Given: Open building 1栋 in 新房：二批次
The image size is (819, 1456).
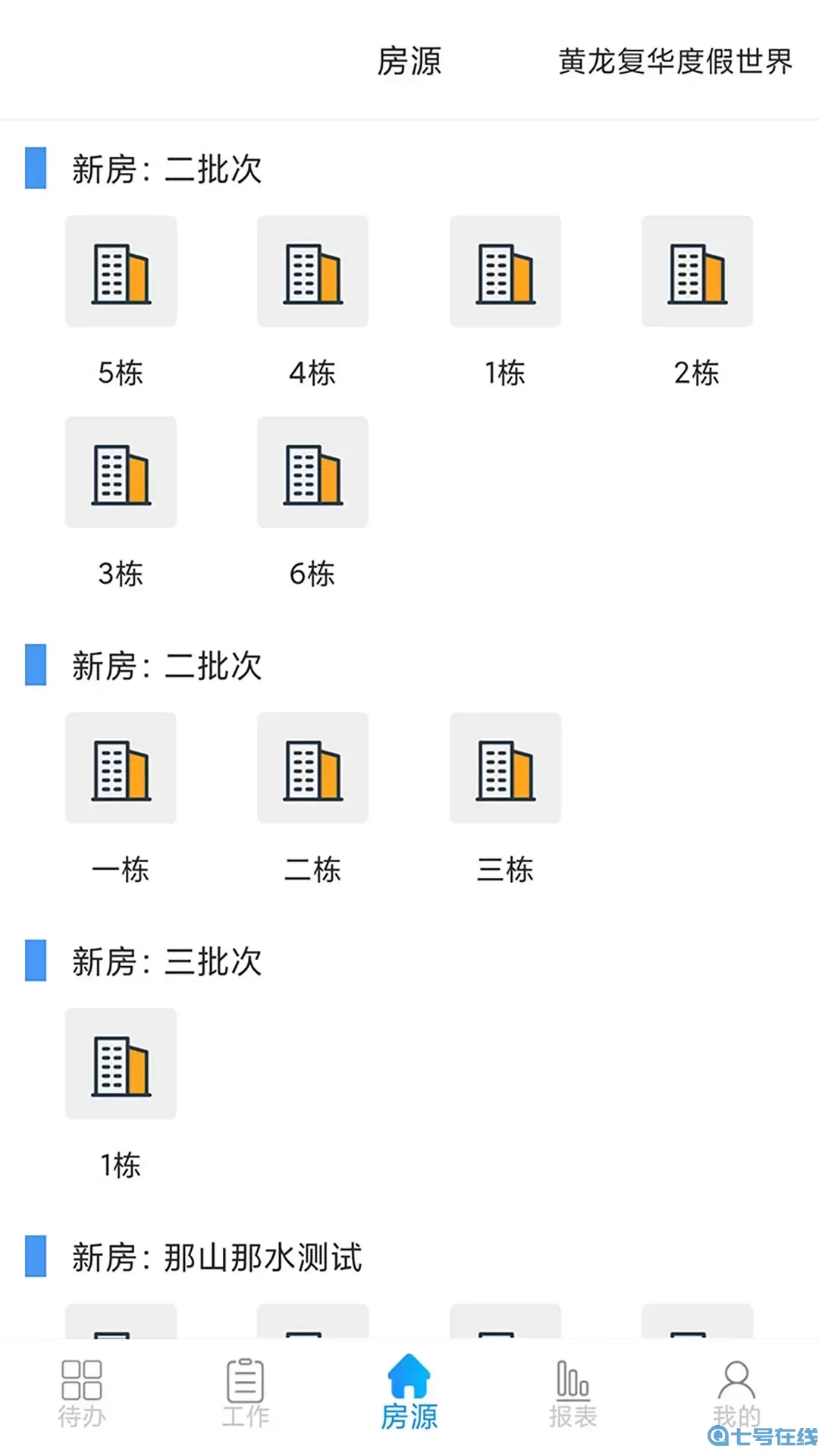Looking at the screenshot, I should pos(505,271).
